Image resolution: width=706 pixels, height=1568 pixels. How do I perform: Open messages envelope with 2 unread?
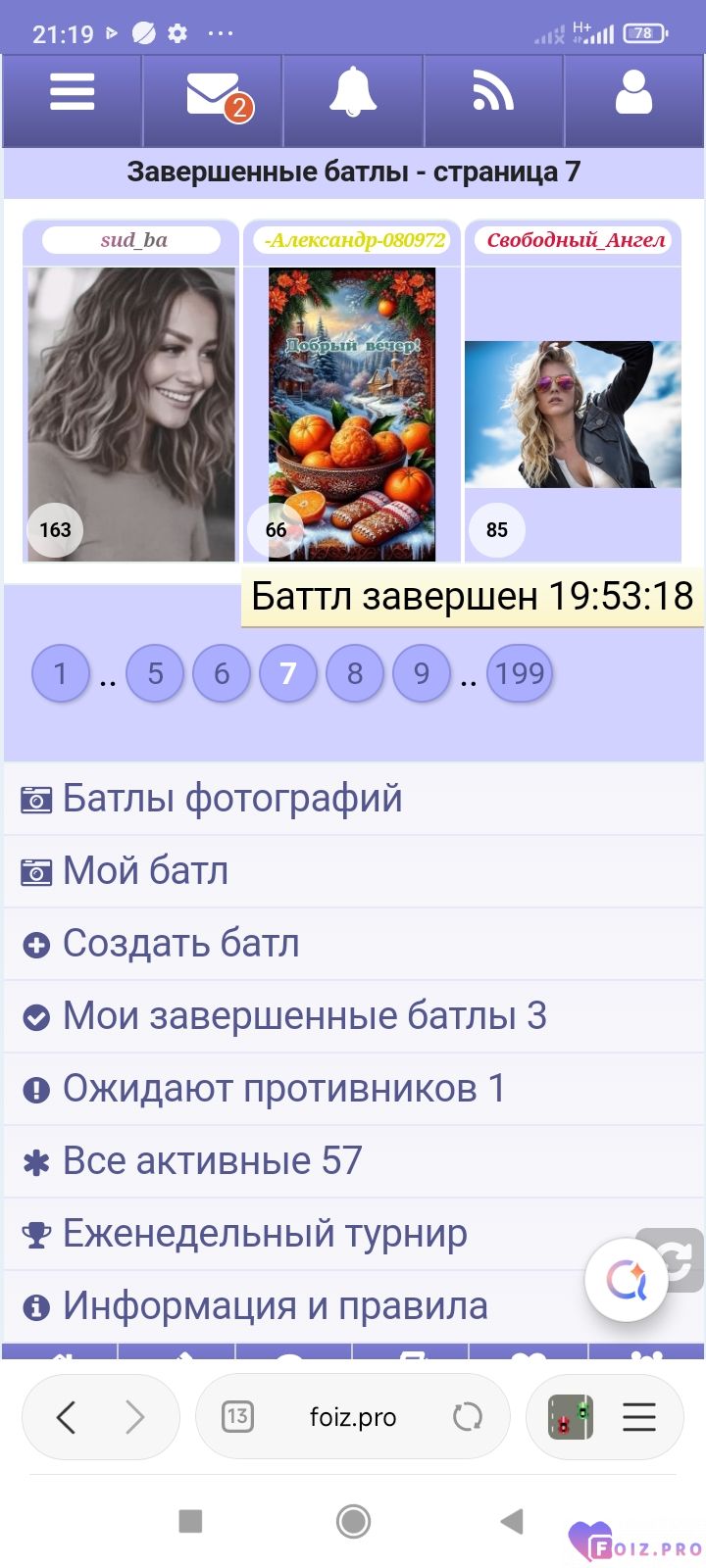(x=214, y=94)
